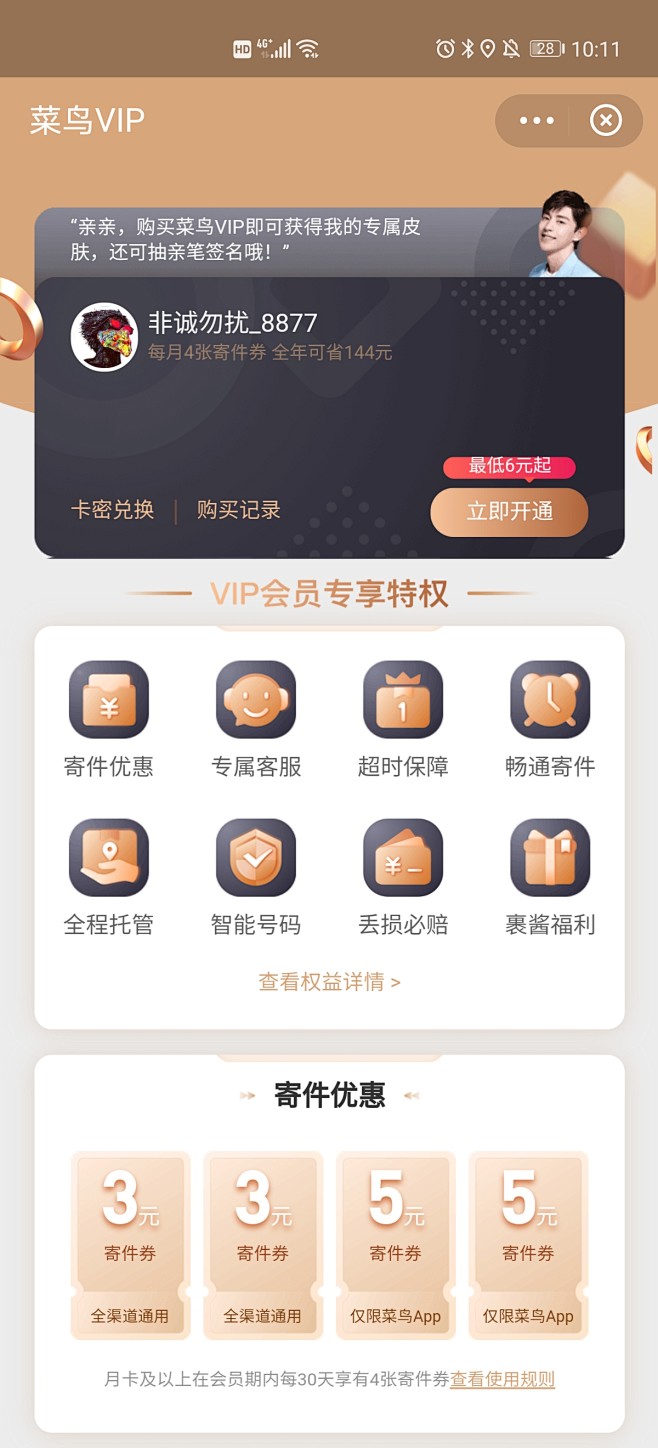Tap the user avatar 非诚勿扰_8877
This screenshot has width=658, height=1448.
click(103, 337)
